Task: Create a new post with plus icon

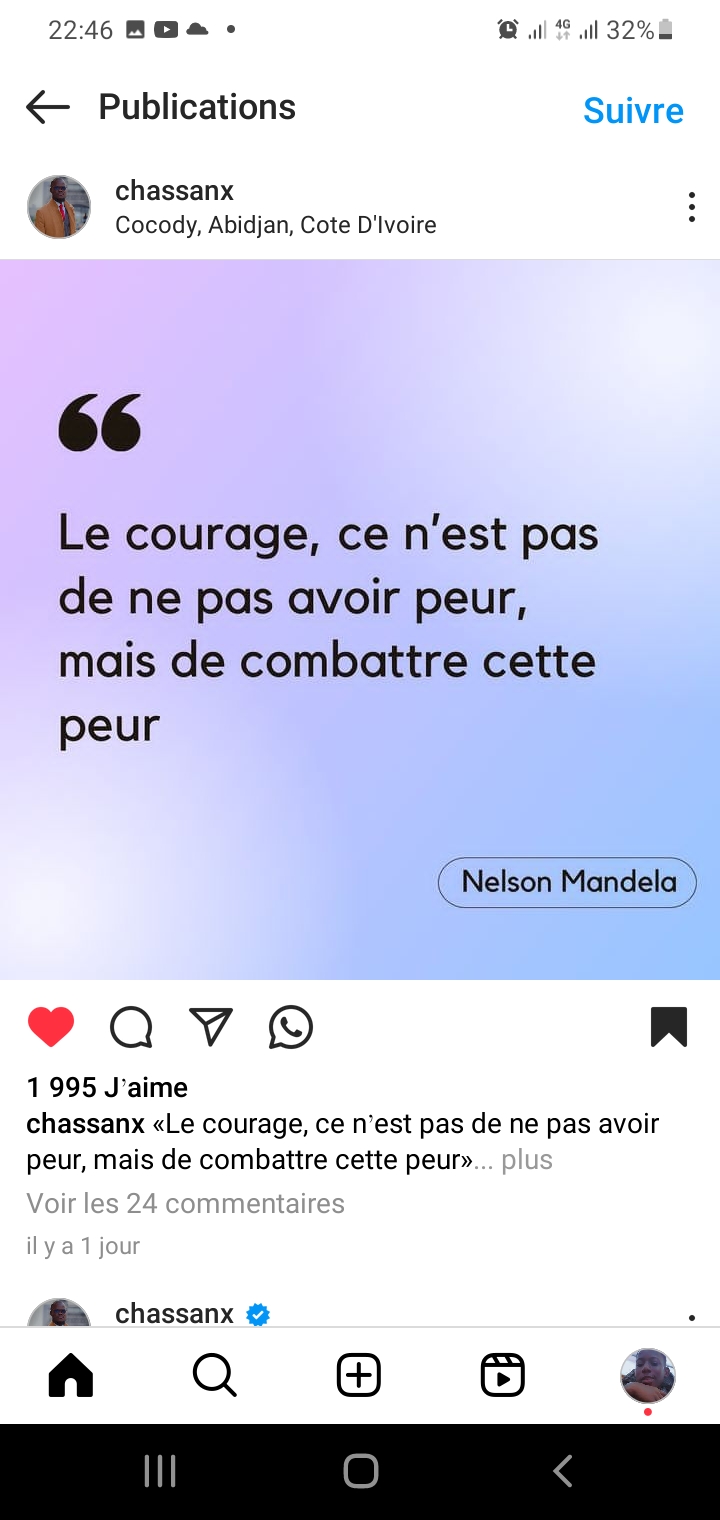Action: (x=359, y=1375)
